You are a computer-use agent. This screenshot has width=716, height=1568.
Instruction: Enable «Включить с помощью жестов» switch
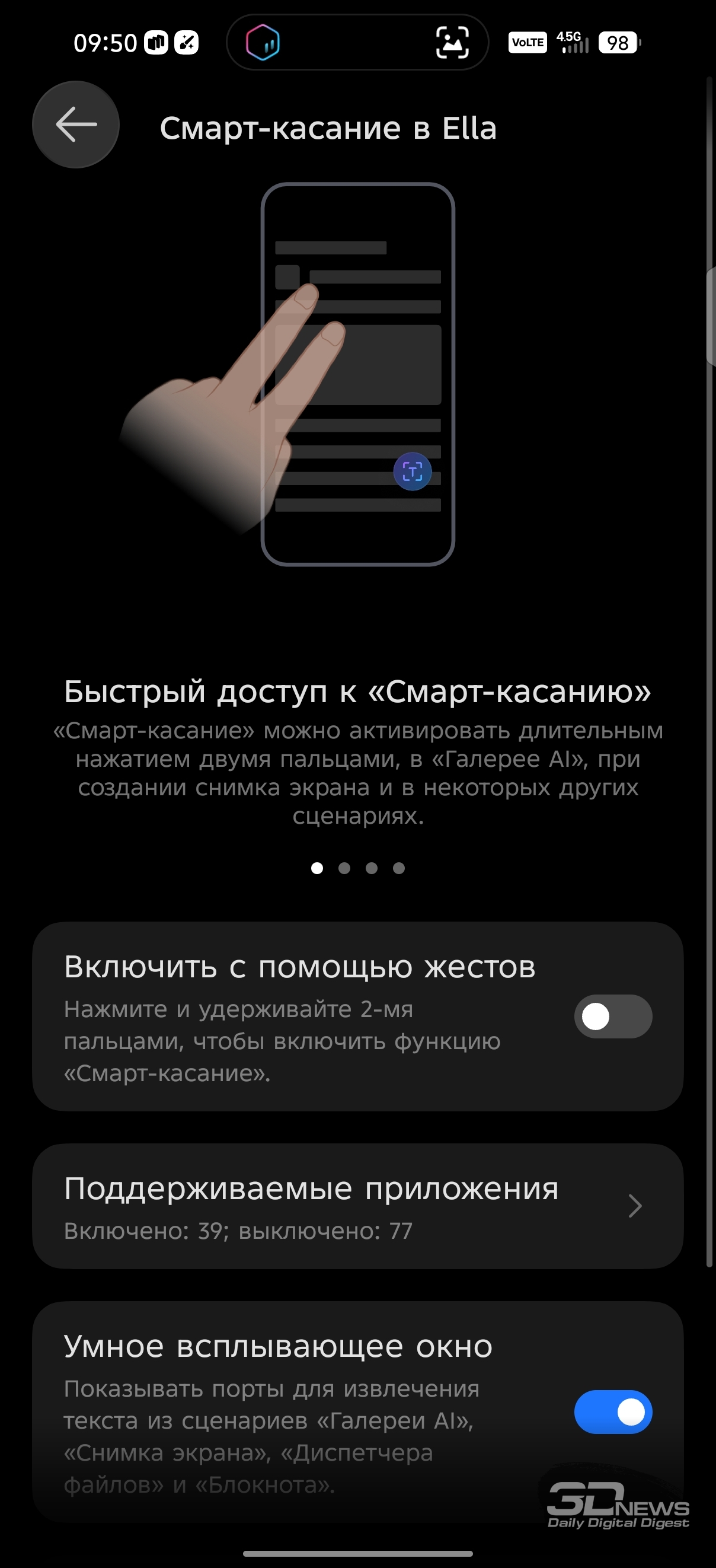pyautogui.click(x=613, y=1016)
